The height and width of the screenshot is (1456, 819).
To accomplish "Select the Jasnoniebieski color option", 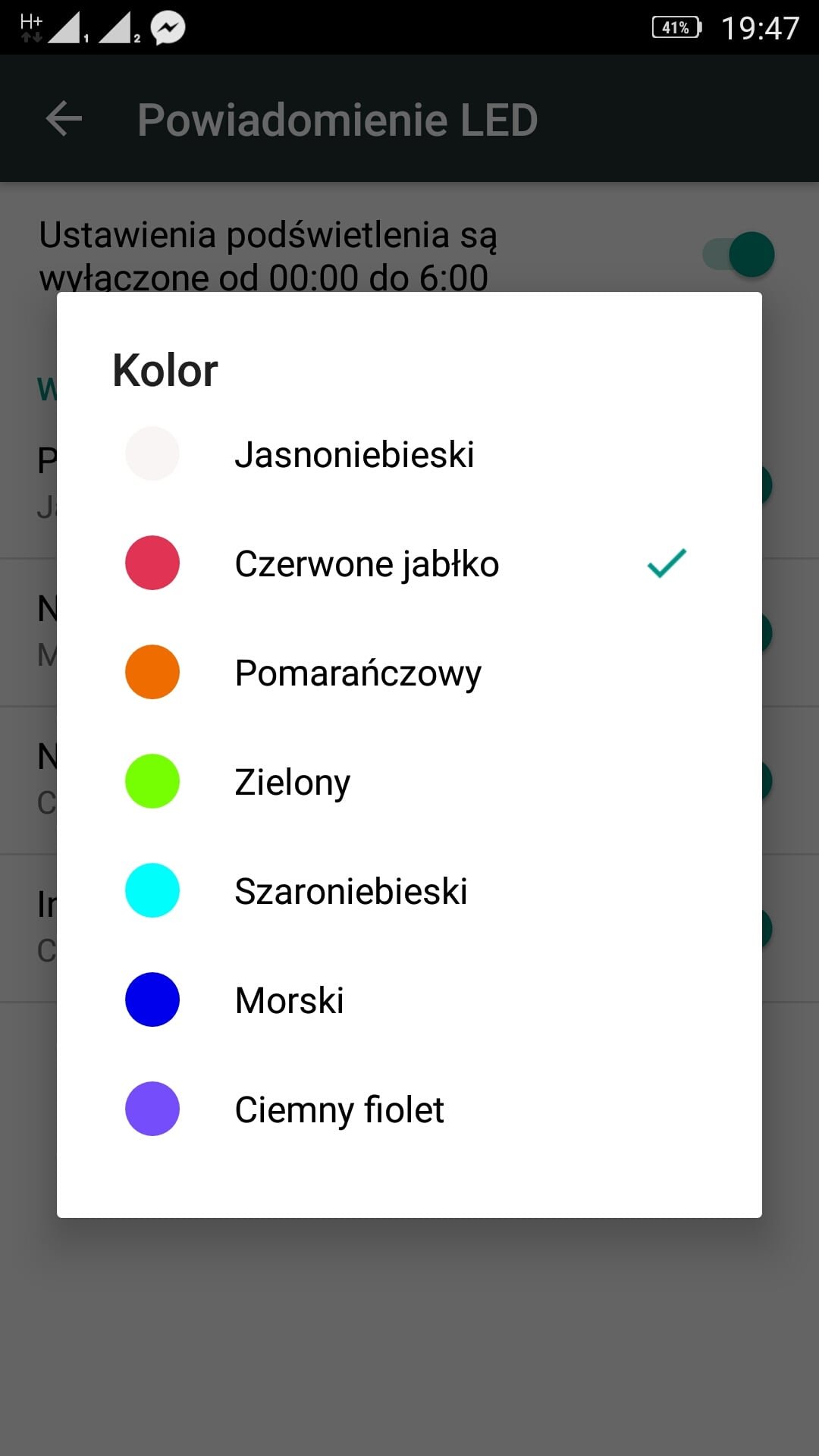I will (409, 454).
